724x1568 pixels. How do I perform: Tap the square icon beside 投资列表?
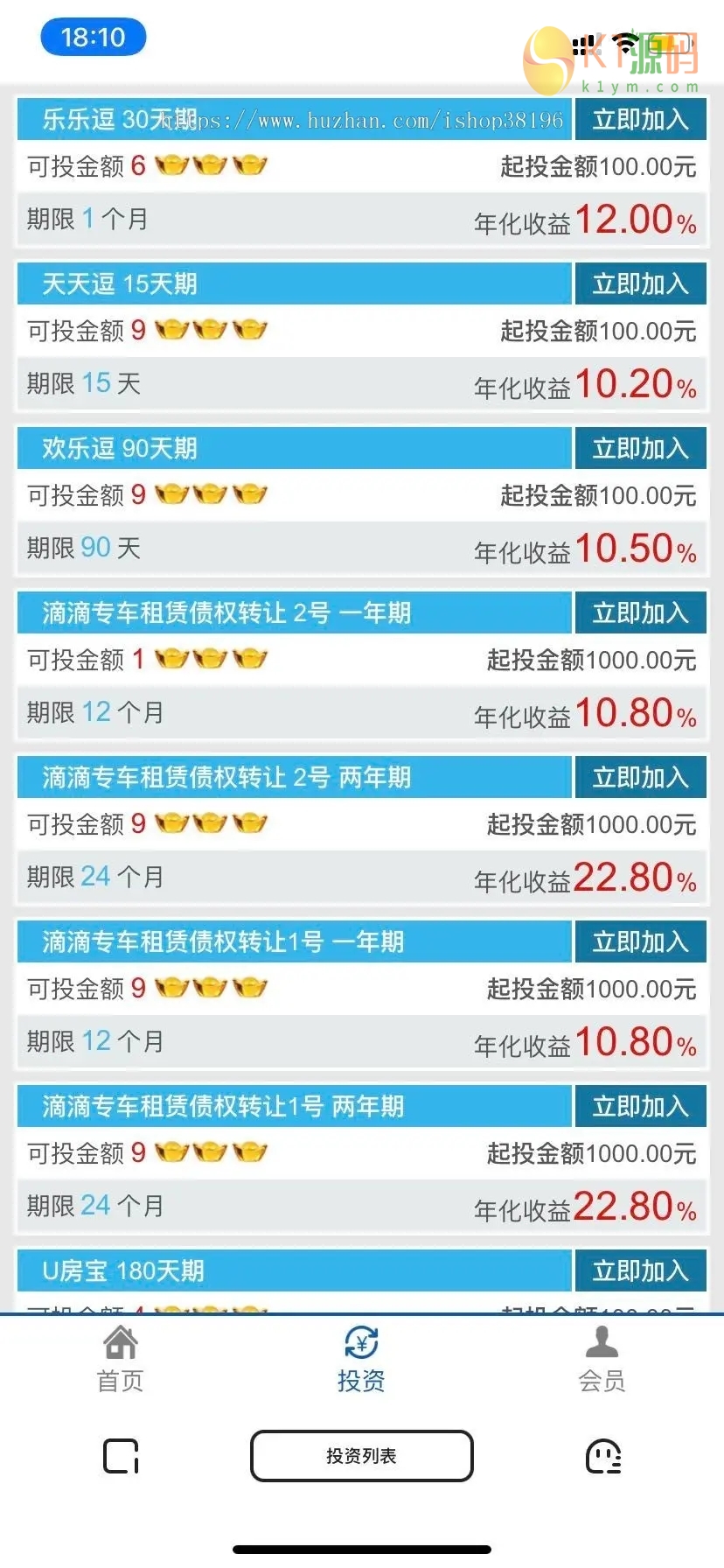pos(122,1456)
